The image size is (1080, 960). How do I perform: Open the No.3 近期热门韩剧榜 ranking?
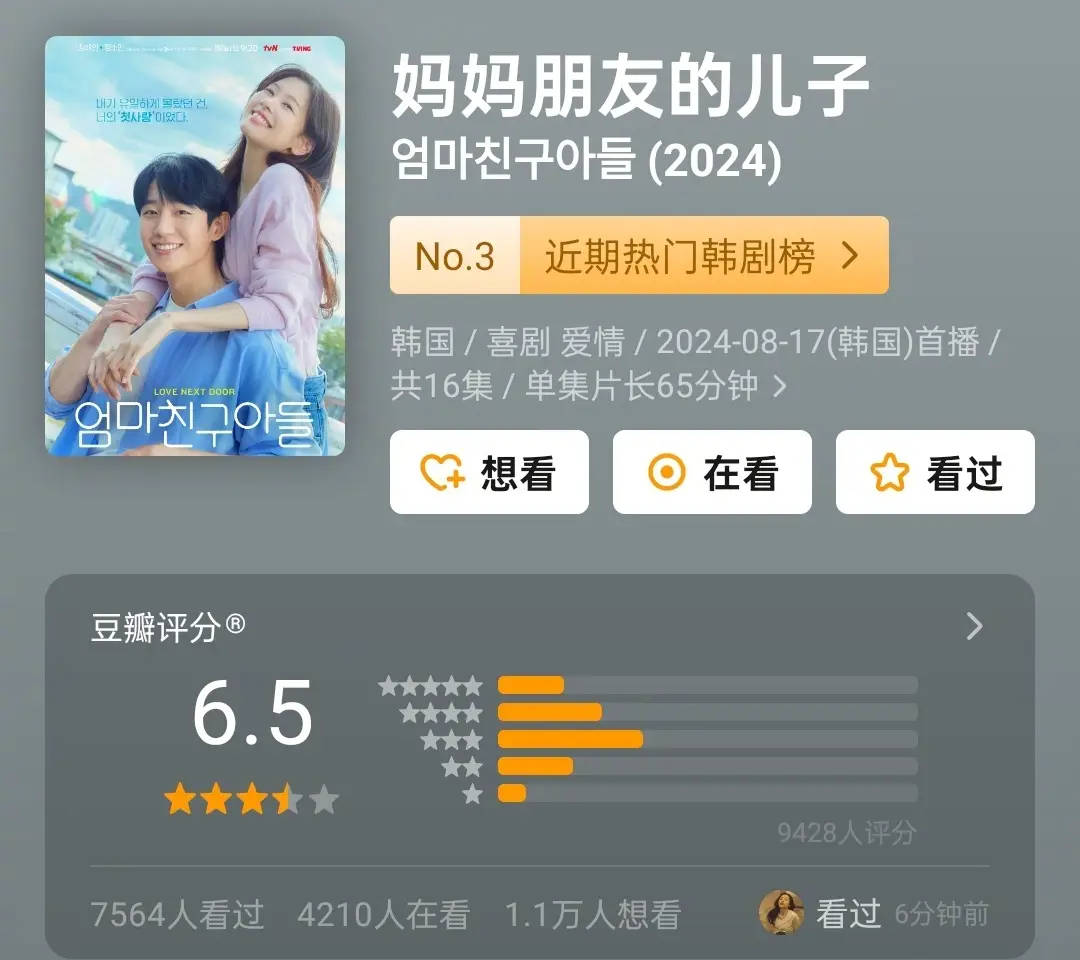pos(639,256)
